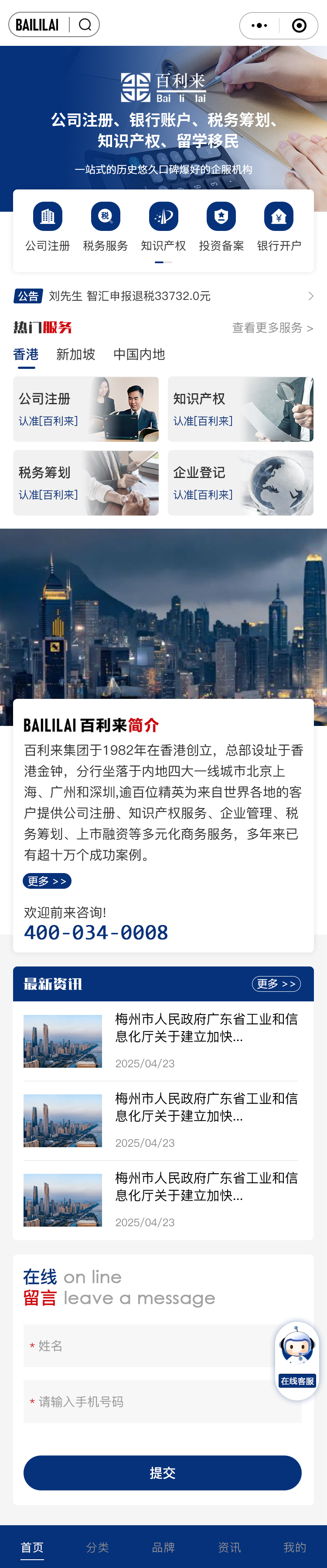The width and height of the screenshot is (327, 1568).
Task: Switch to 品牌 bottom tab
Action: [163, 1547]
